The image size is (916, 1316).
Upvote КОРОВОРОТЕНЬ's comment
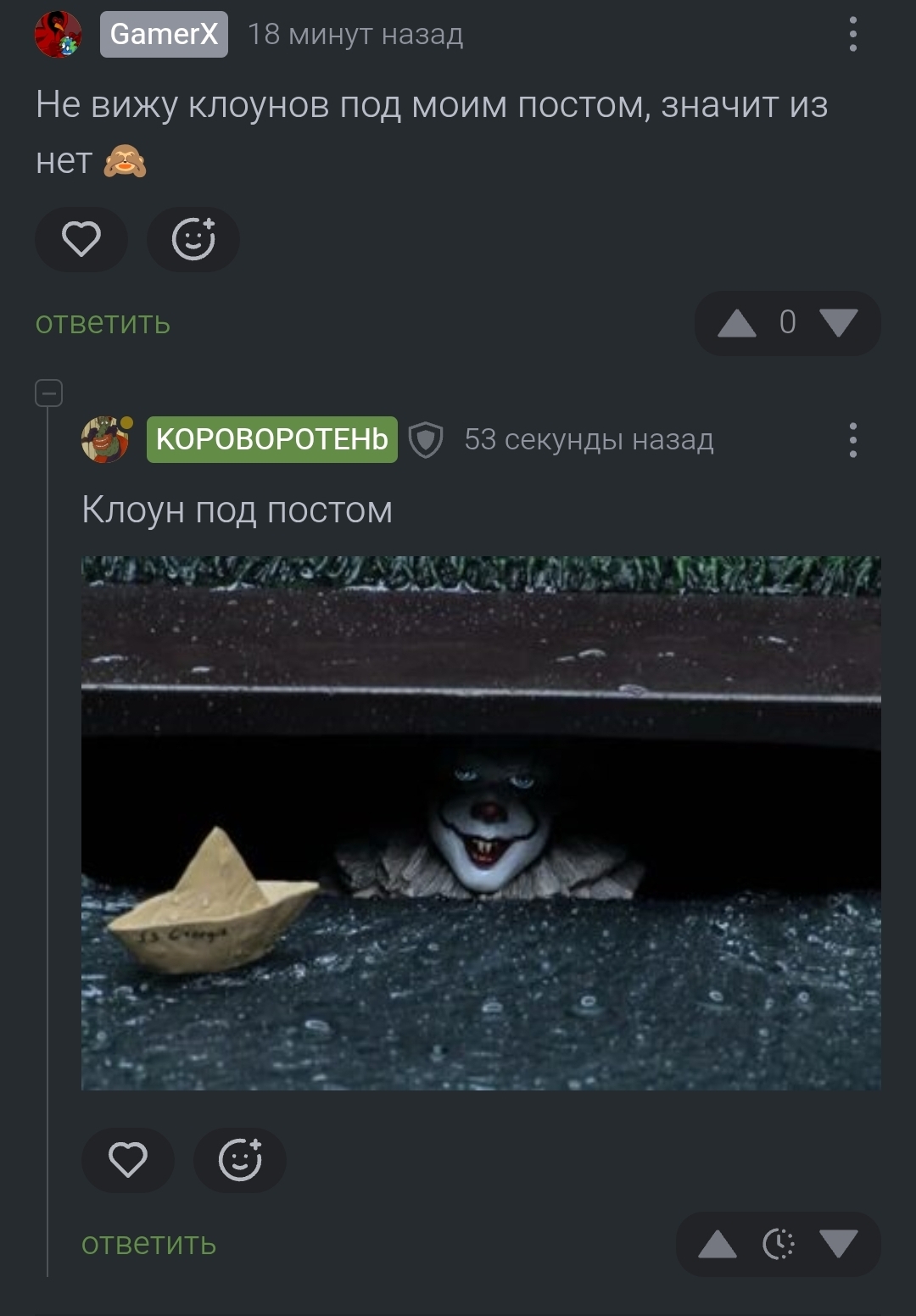tap(718, 1245)
